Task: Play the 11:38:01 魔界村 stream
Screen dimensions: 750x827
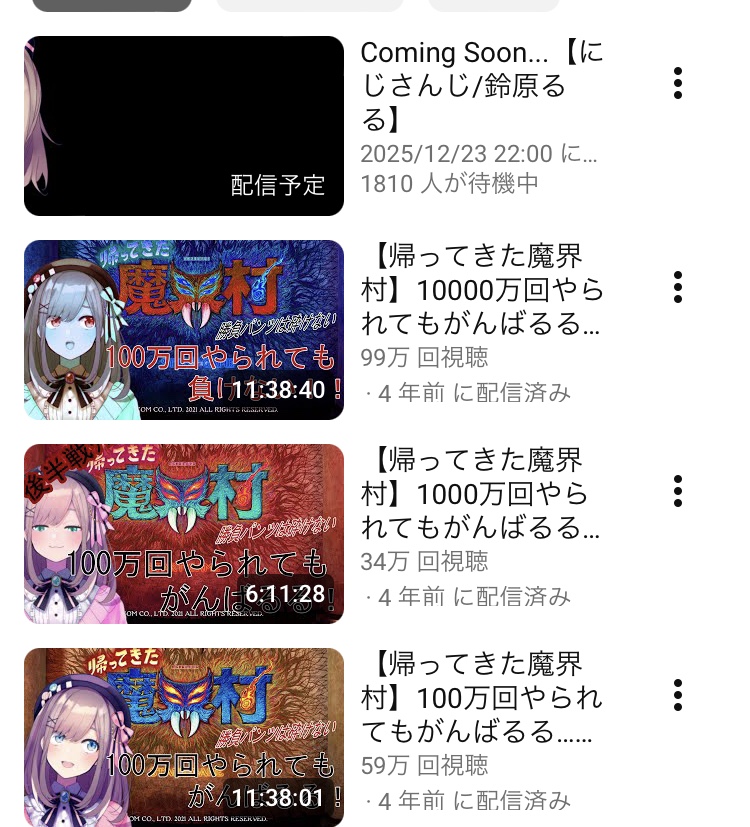Action: 184,738
